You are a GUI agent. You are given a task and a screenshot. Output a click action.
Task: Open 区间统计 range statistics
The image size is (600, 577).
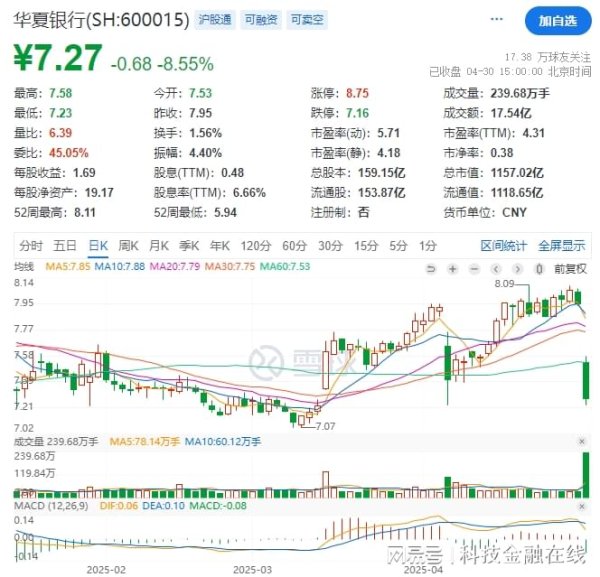pos(504,245)
